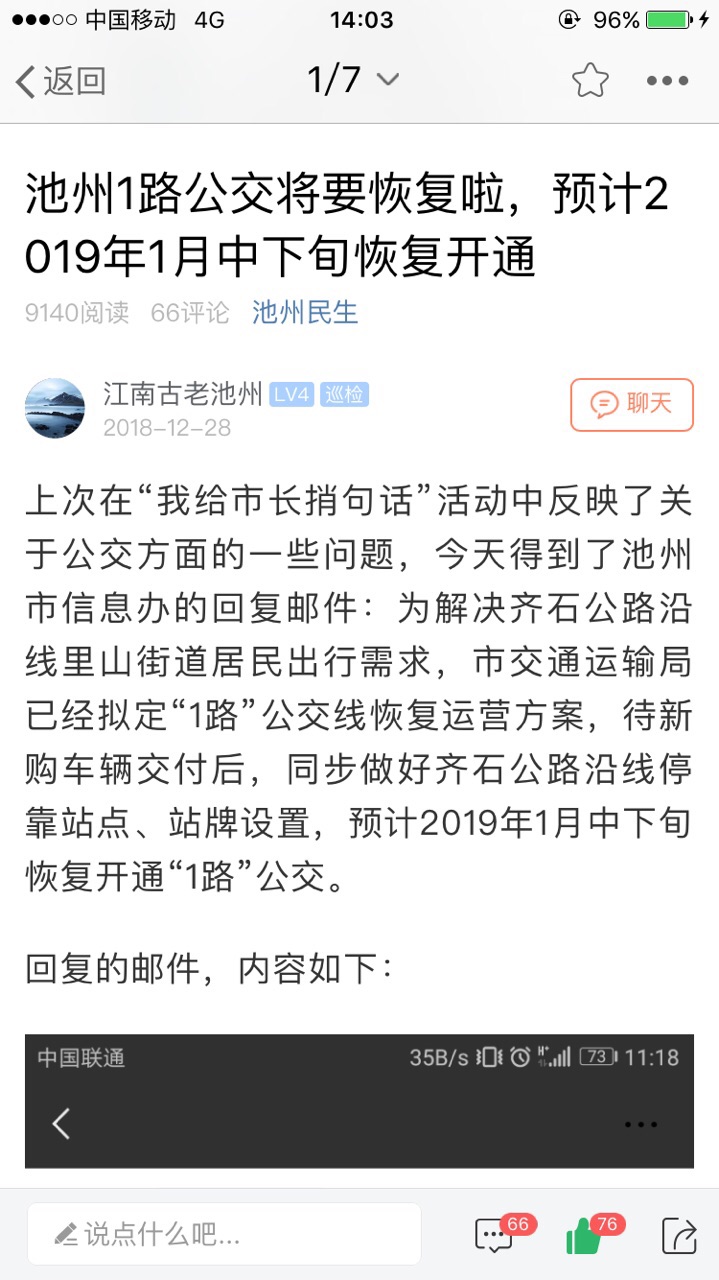Open the embedded email screenshot image
The image size is (719, 1280).
[359, 1100]
